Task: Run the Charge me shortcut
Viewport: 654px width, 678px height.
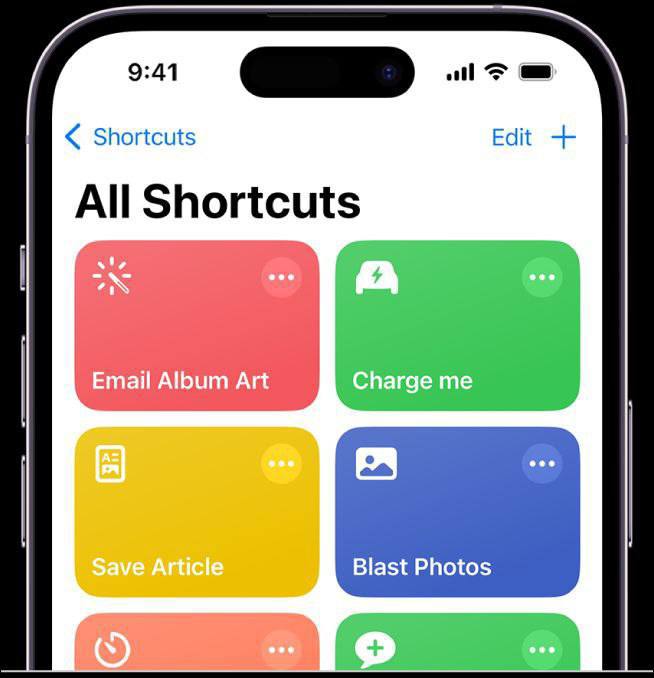Action: (440, 340)
